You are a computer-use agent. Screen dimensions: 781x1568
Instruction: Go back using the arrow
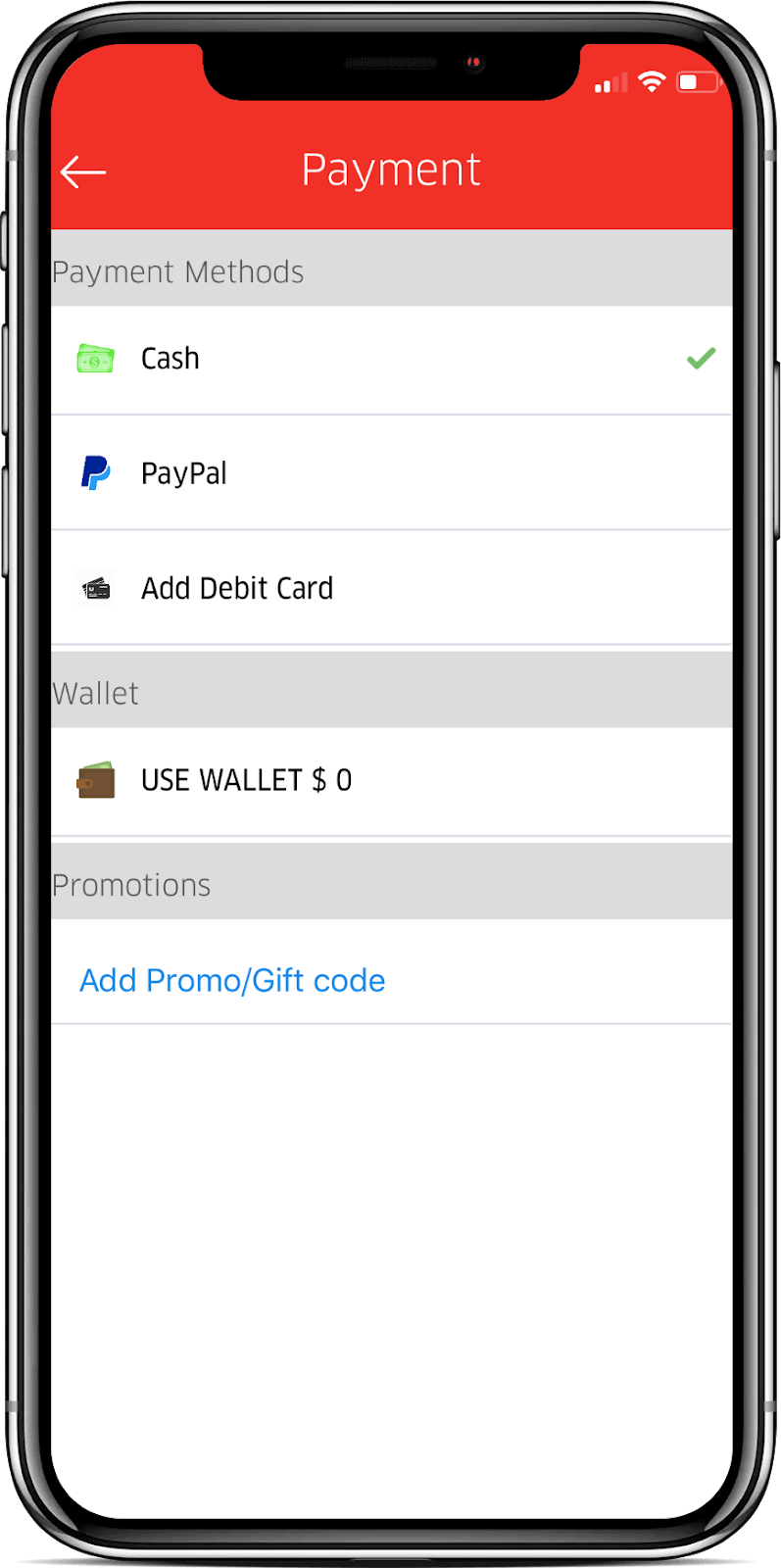(x=83, y=172)
